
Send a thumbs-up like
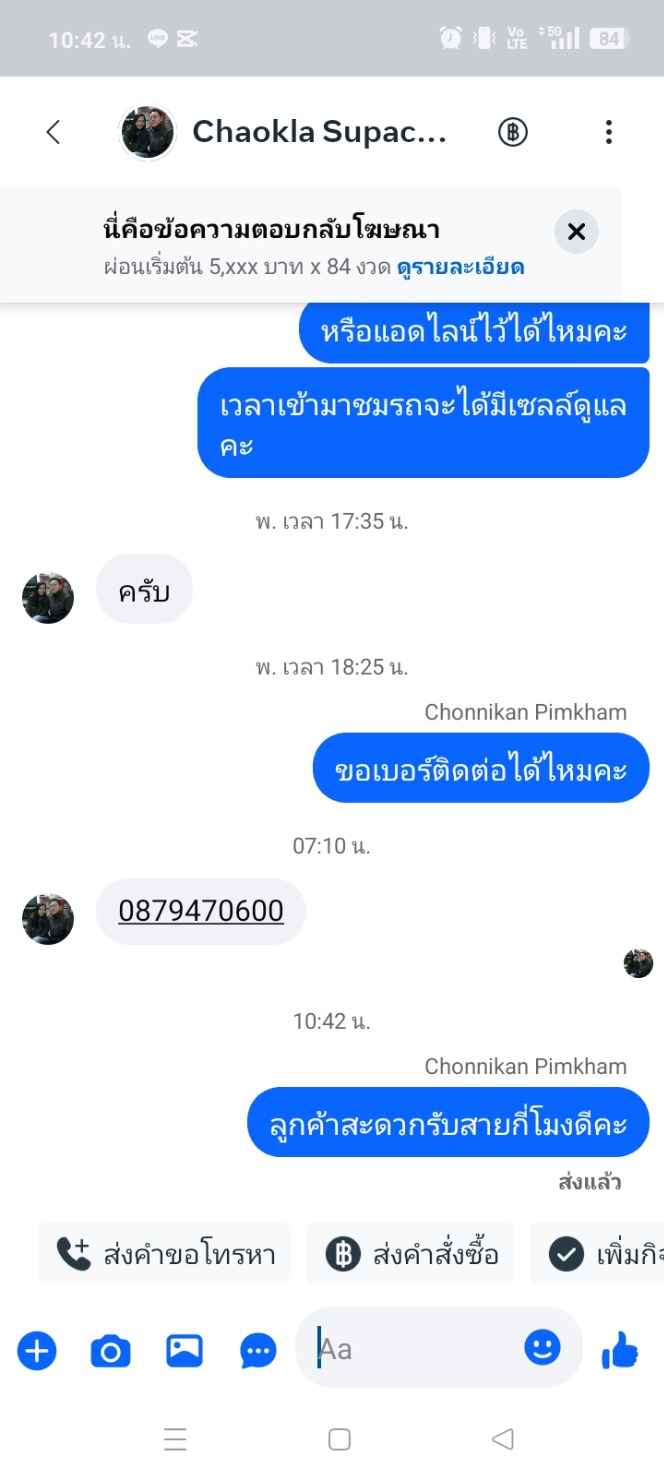(x=620, y=1351)
